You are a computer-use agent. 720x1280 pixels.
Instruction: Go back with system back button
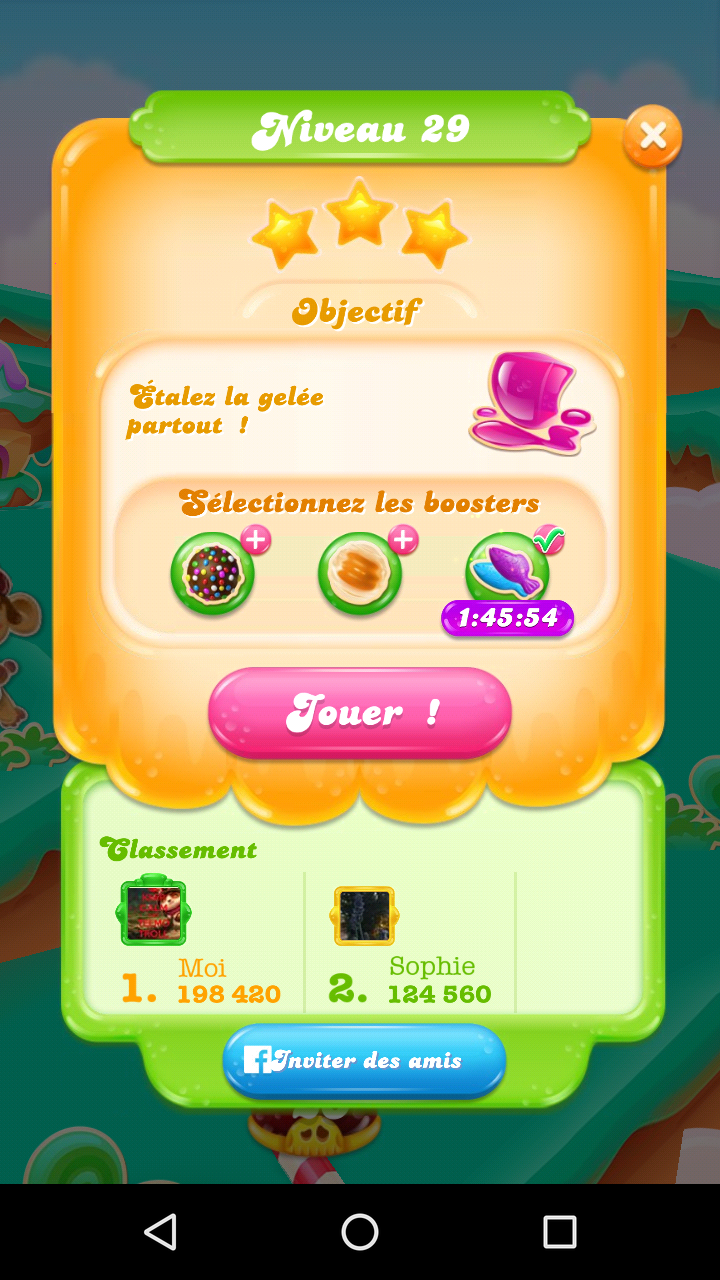160,1232
